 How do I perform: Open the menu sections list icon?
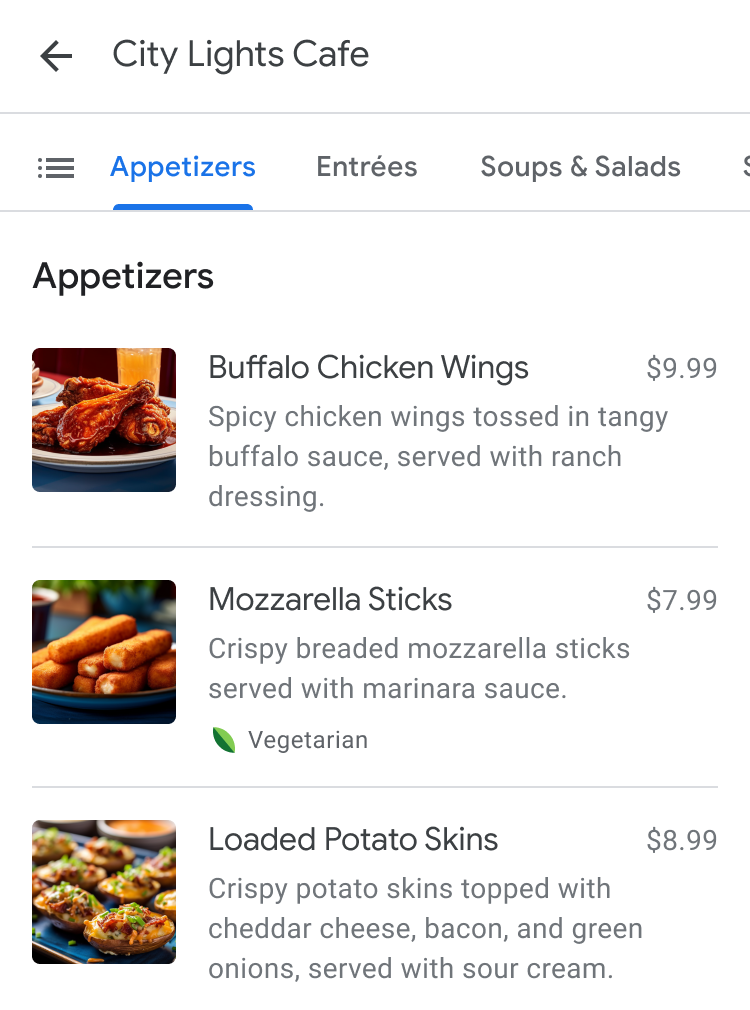click(56, 167)
